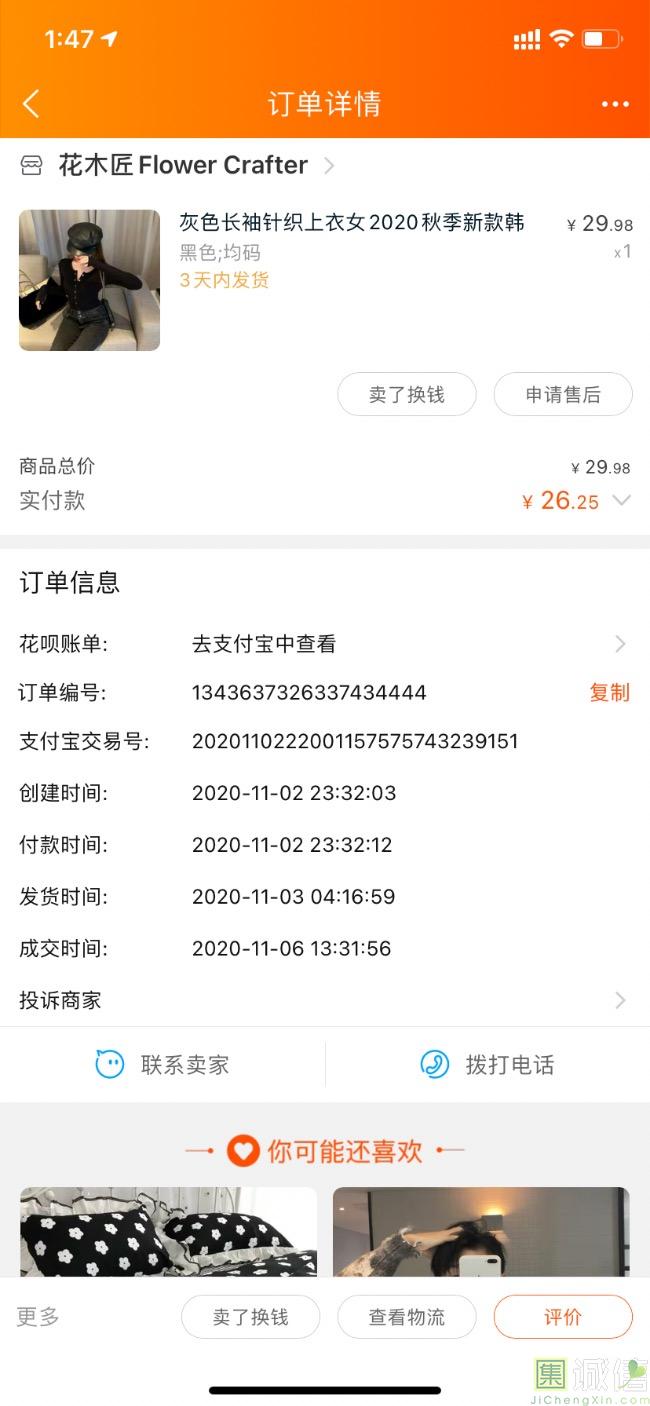Viewport: 650px width, 1406px height.
Task: View logistics with 查看物流
Action: (x=407, y=1317)
